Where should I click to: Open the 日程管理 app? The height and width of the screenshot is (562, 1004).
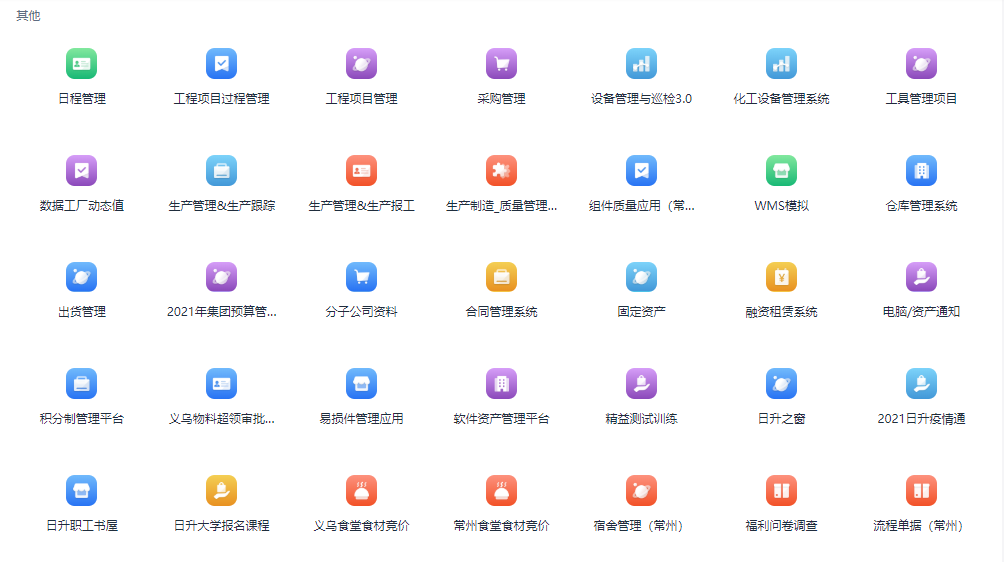(82, 64)
